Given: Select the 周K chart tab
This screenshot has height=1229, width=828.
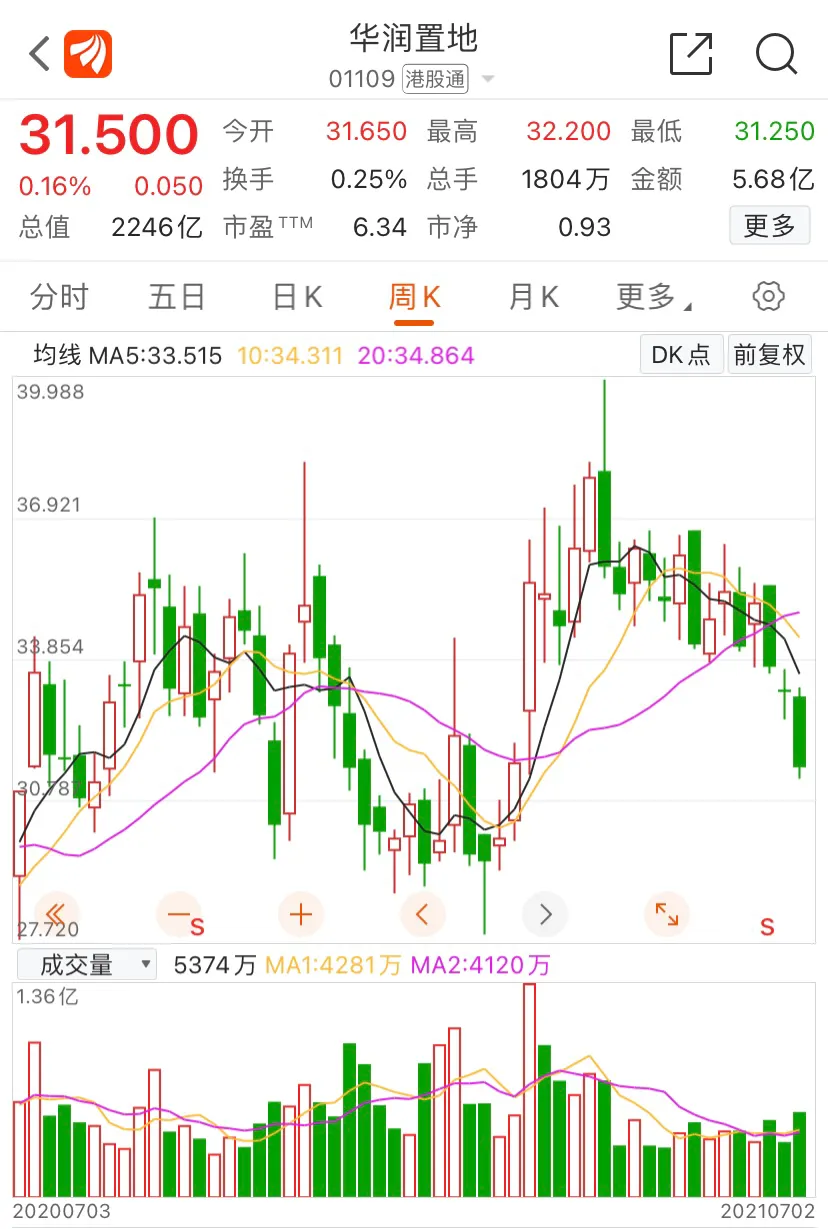Looking at the screenshot, I should pos(414,297).
